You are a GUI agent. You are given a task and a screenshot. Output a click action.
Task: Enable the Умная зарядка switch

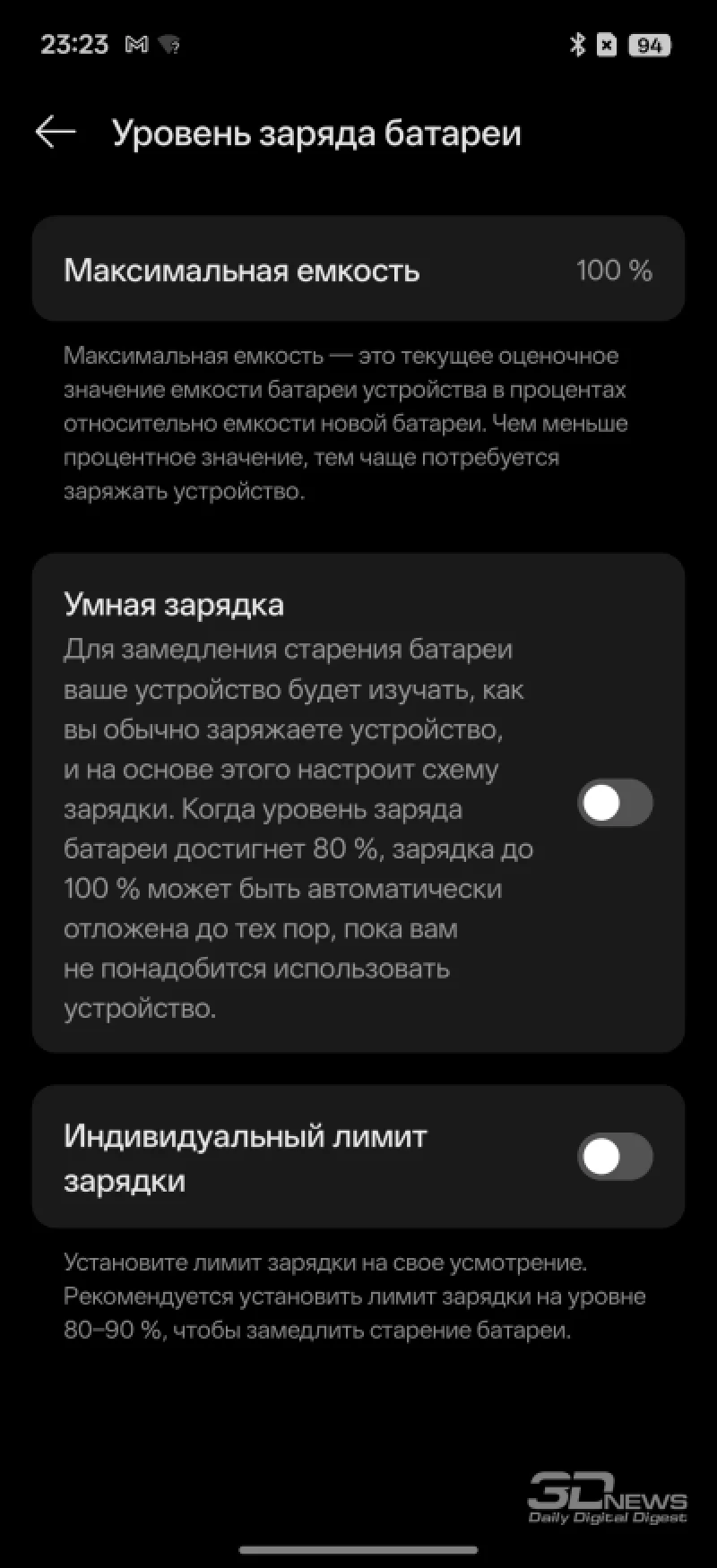click(615, 803)
